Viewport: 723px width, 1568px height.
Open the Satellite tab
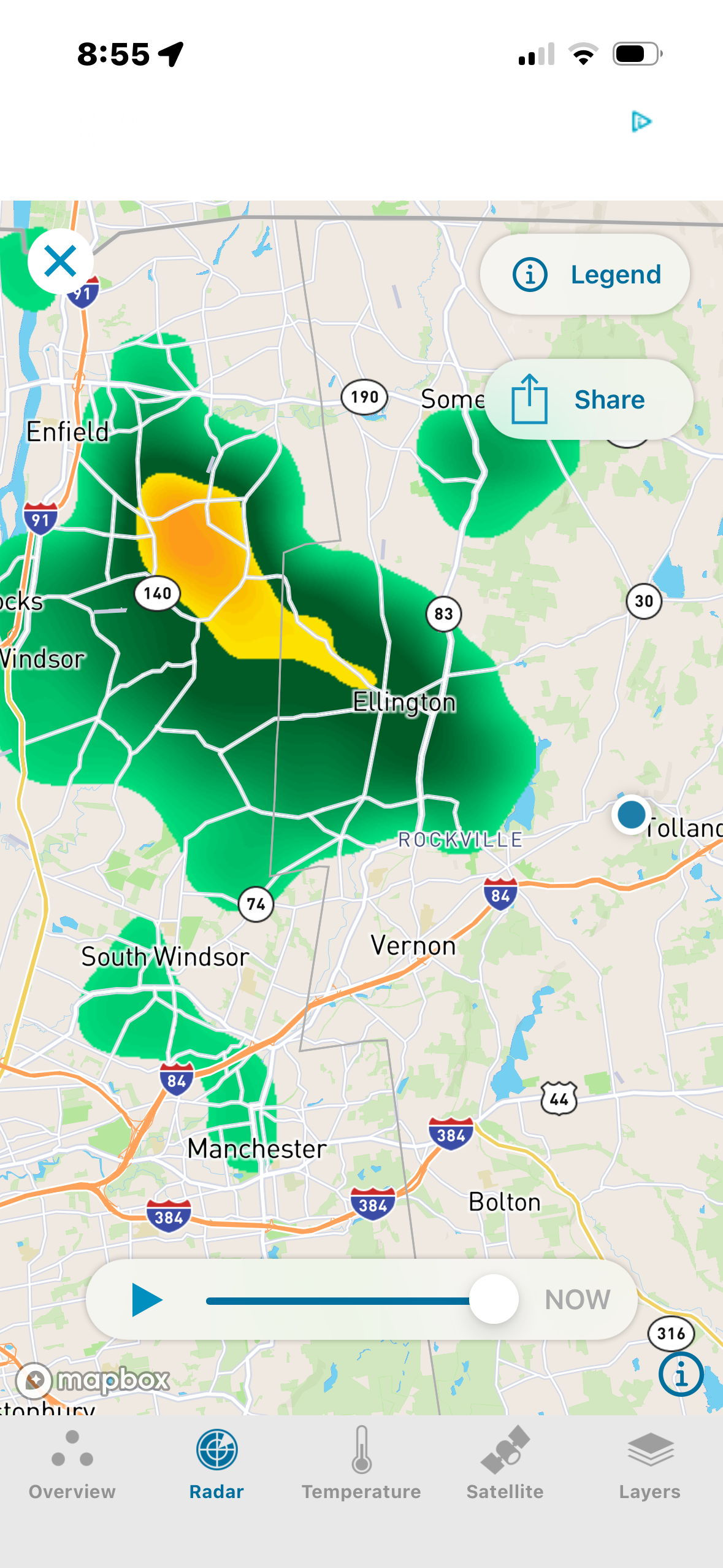505,1465
